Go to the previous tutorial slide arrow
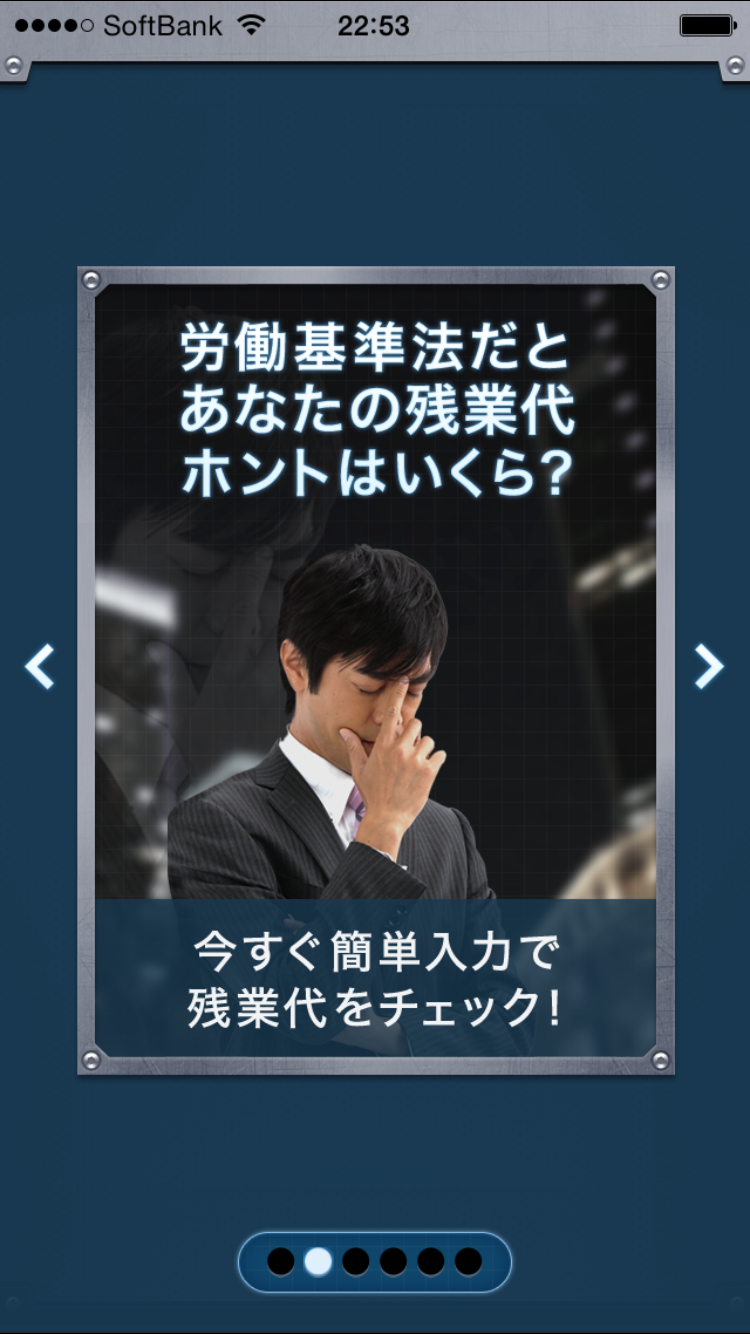The width and height of the screenshot is (750, 1334). 40,667
